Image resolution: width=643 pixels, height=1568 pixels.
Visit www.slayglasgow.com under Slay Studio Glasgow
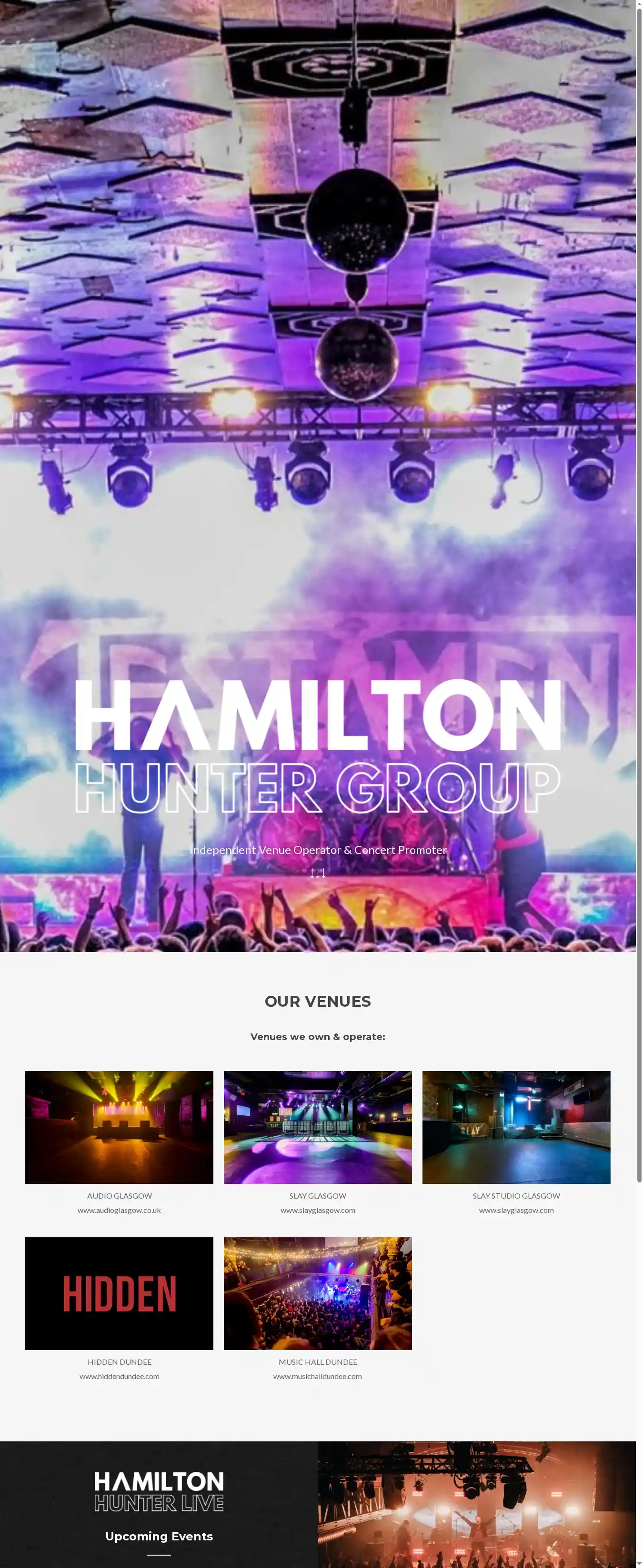tap(516, 1210)
